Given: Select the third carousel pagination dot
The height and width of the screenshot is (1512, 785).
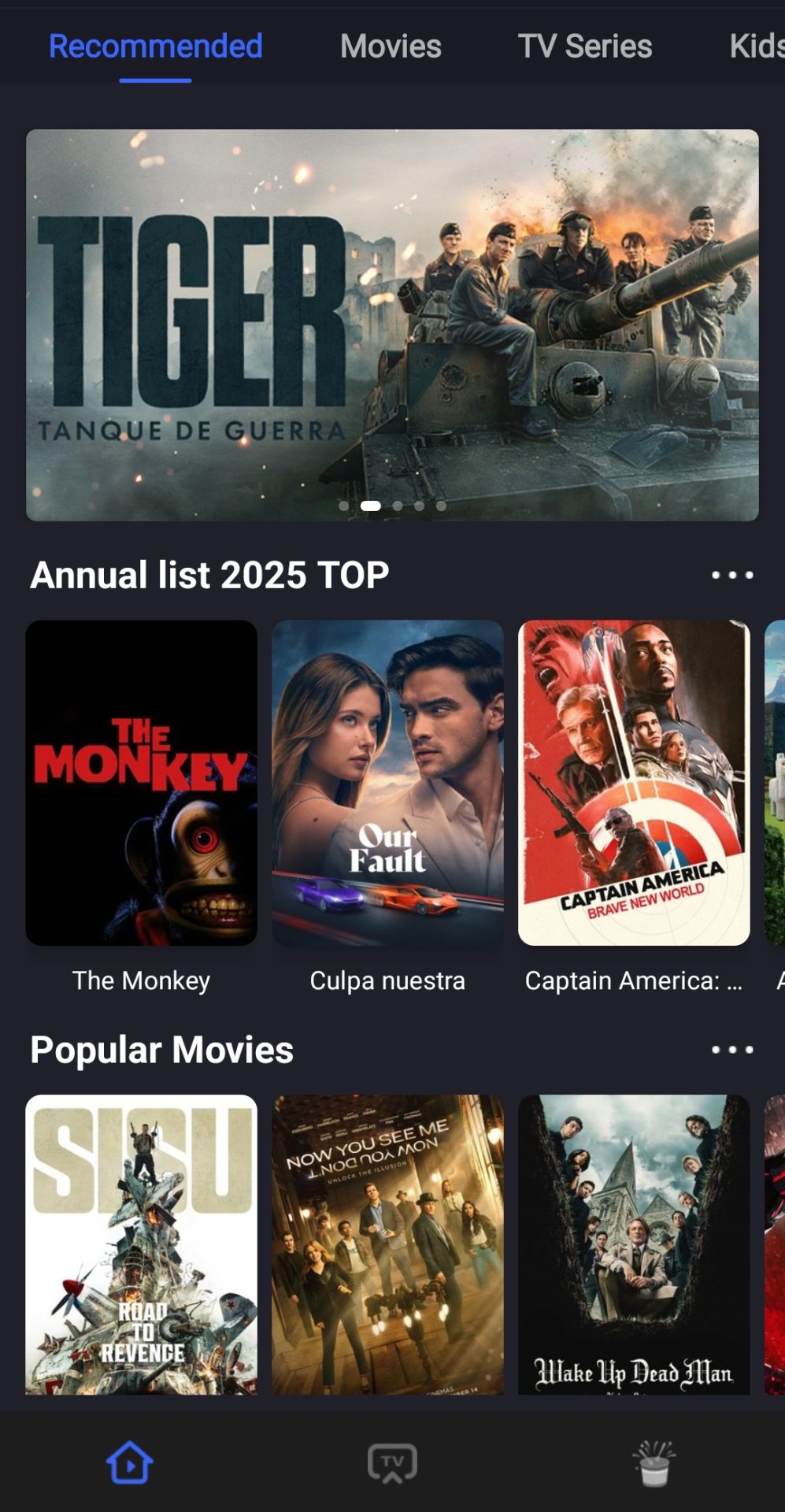Looking at the screenshot, I should [x=398, y=508].
